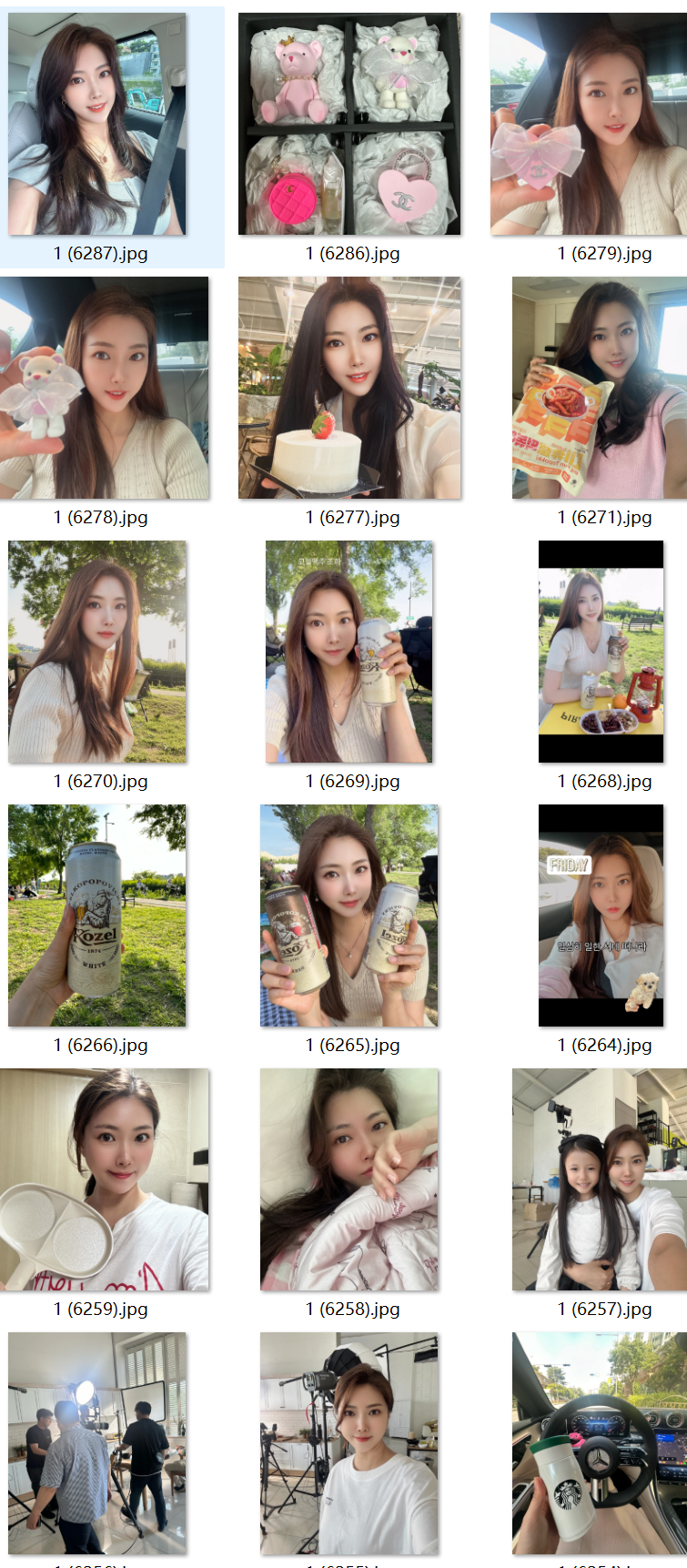Select the file 1 (6287).jpg
The height and width of the screenshot is (1568, 687).
click(97, 124)
